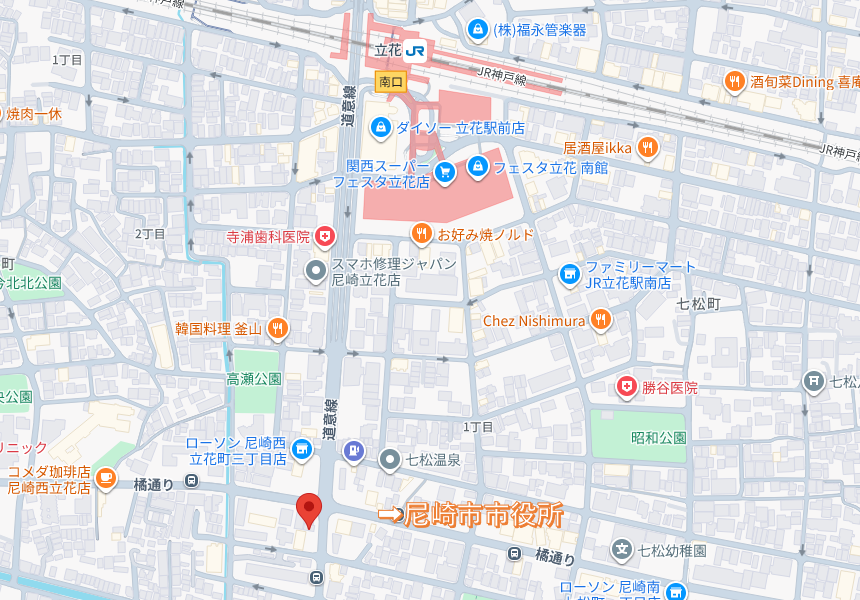The width and height of the screenshot is (860, 600).
Task: Select 勝谷医院 medical marker
Action: (x=627, y=387)
